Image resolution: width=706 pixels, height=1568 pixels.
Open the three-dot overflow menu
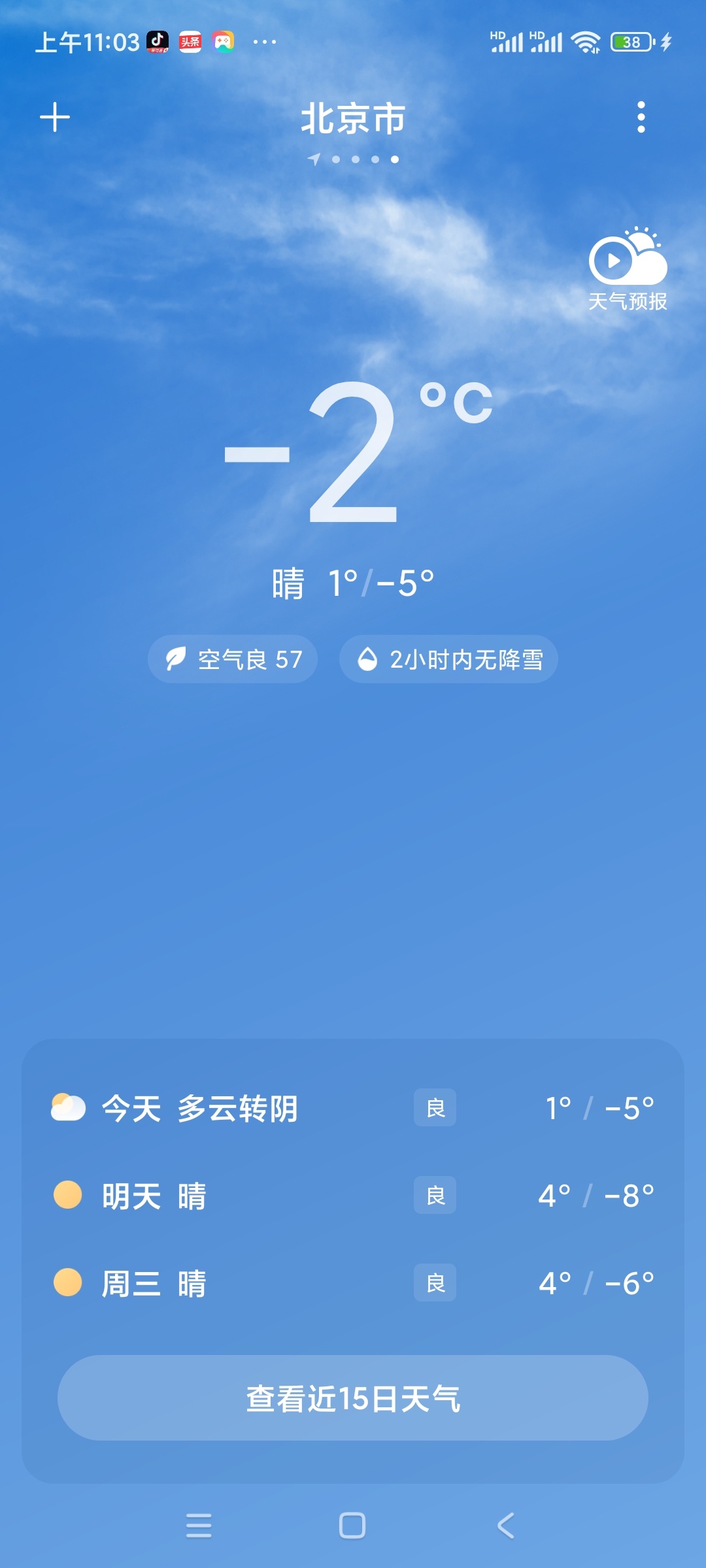pyautogui.click(x=641, y=117)
